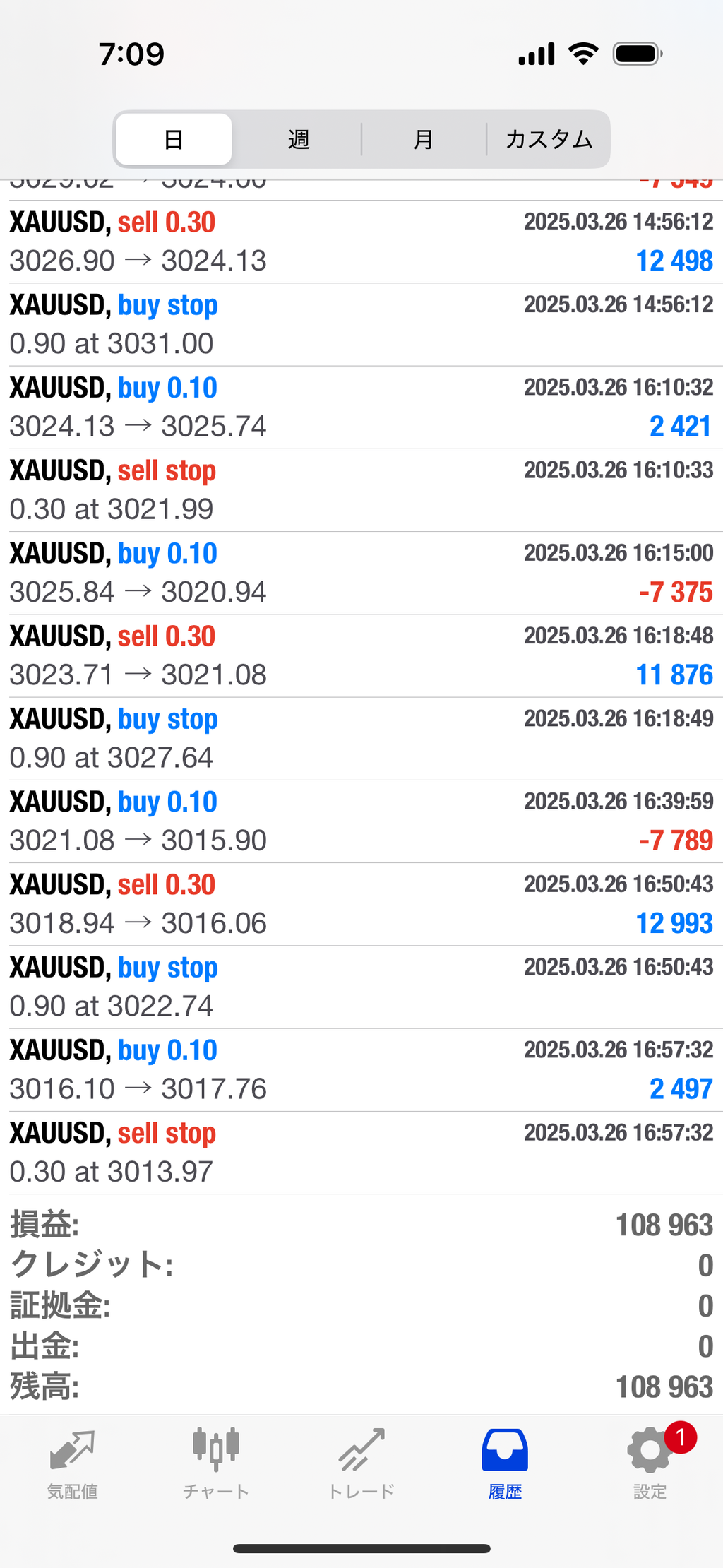Image resolution: width=723 pixels, height=1568 pixels.
Task: Show details for sell 0.30 at 16:18:48
Action: point(361,655)
